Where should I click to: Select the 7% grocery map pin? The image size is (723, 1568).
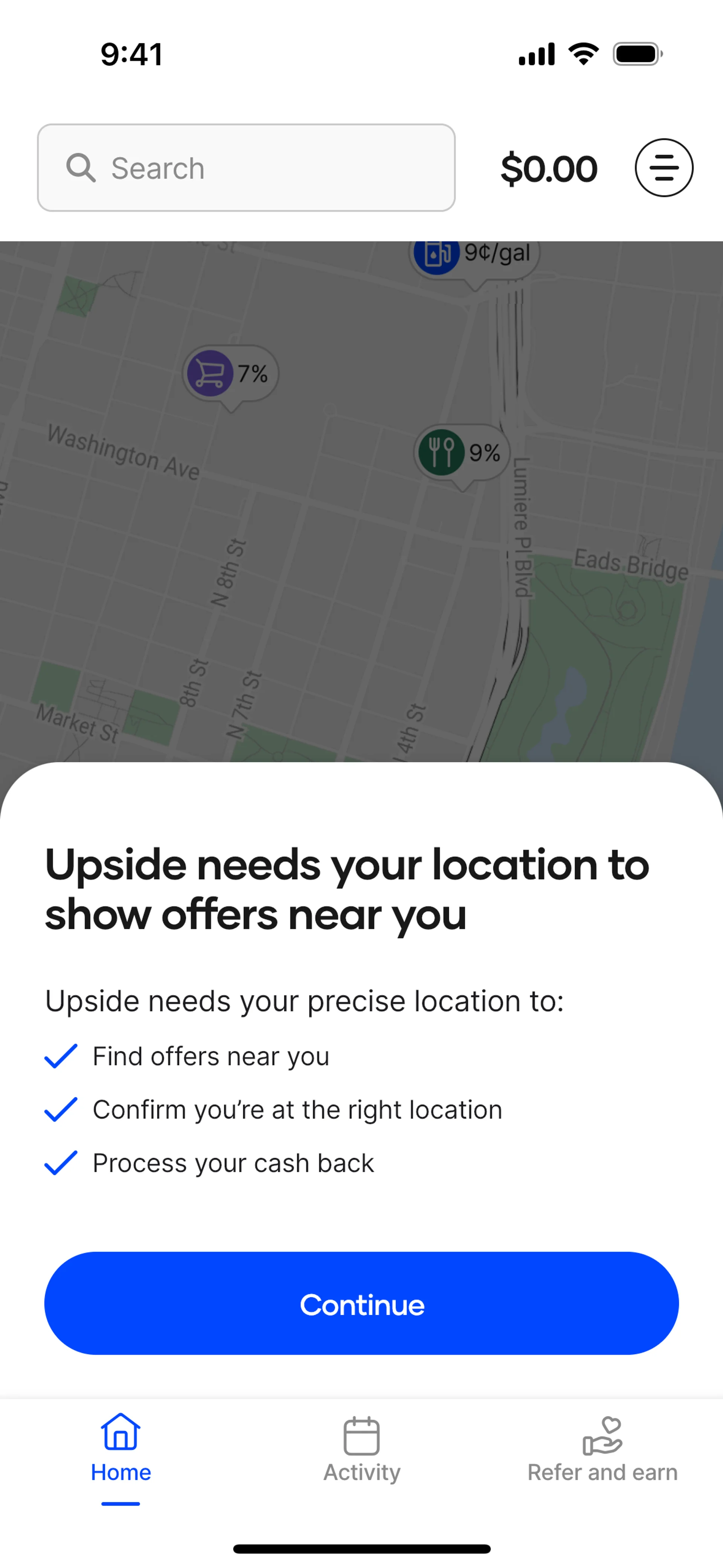pos(230,373)
